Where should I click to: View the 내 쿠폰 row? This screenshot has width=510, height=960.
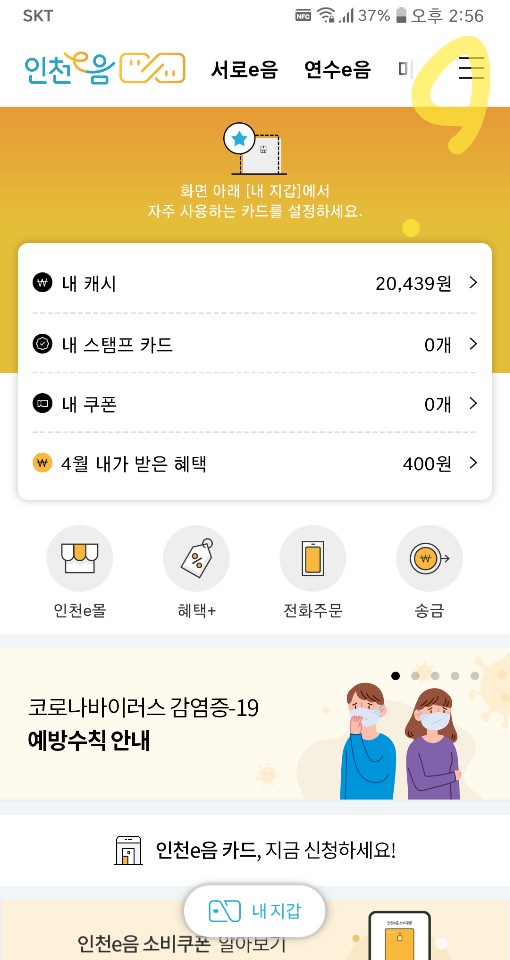255,404
